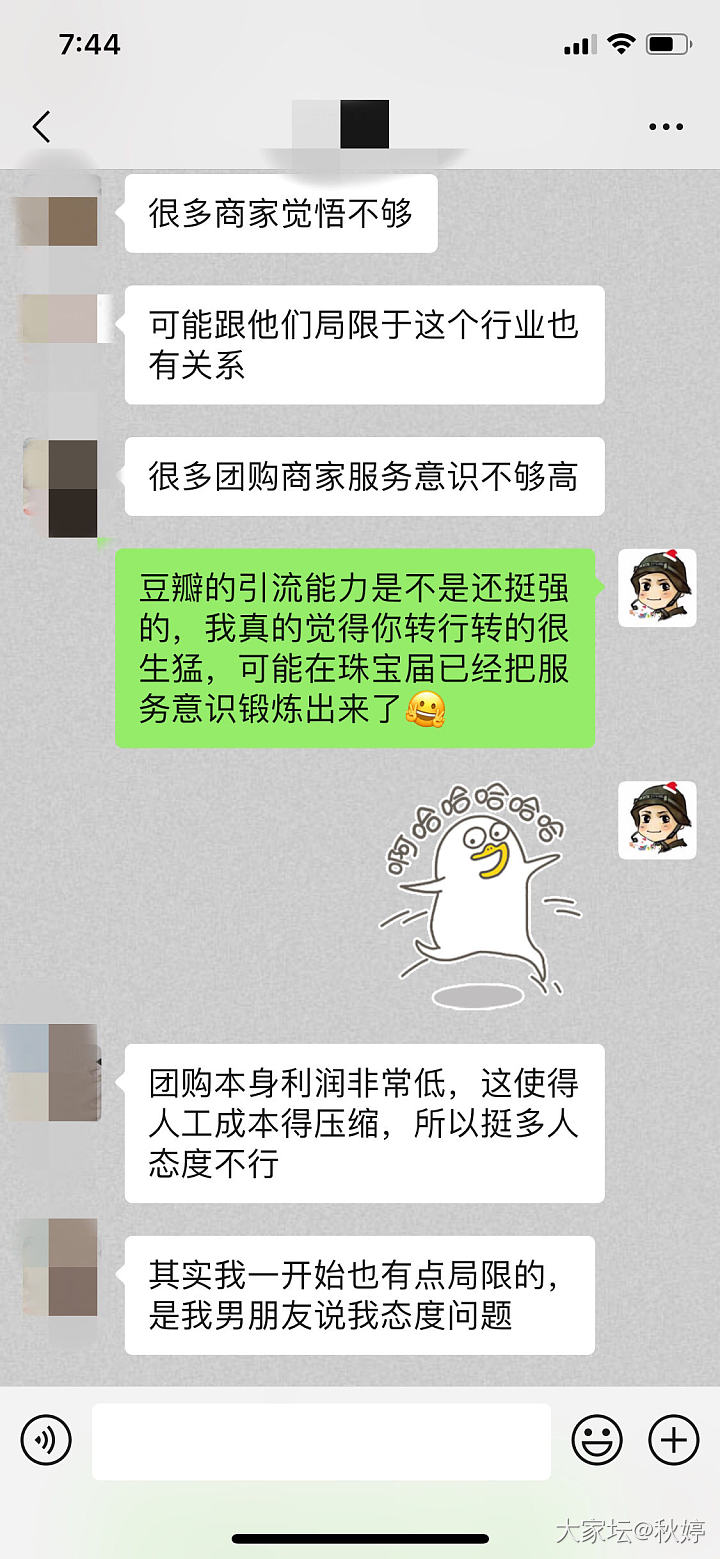
Task: Switch to voice message input
Action: click(46, 1441)
